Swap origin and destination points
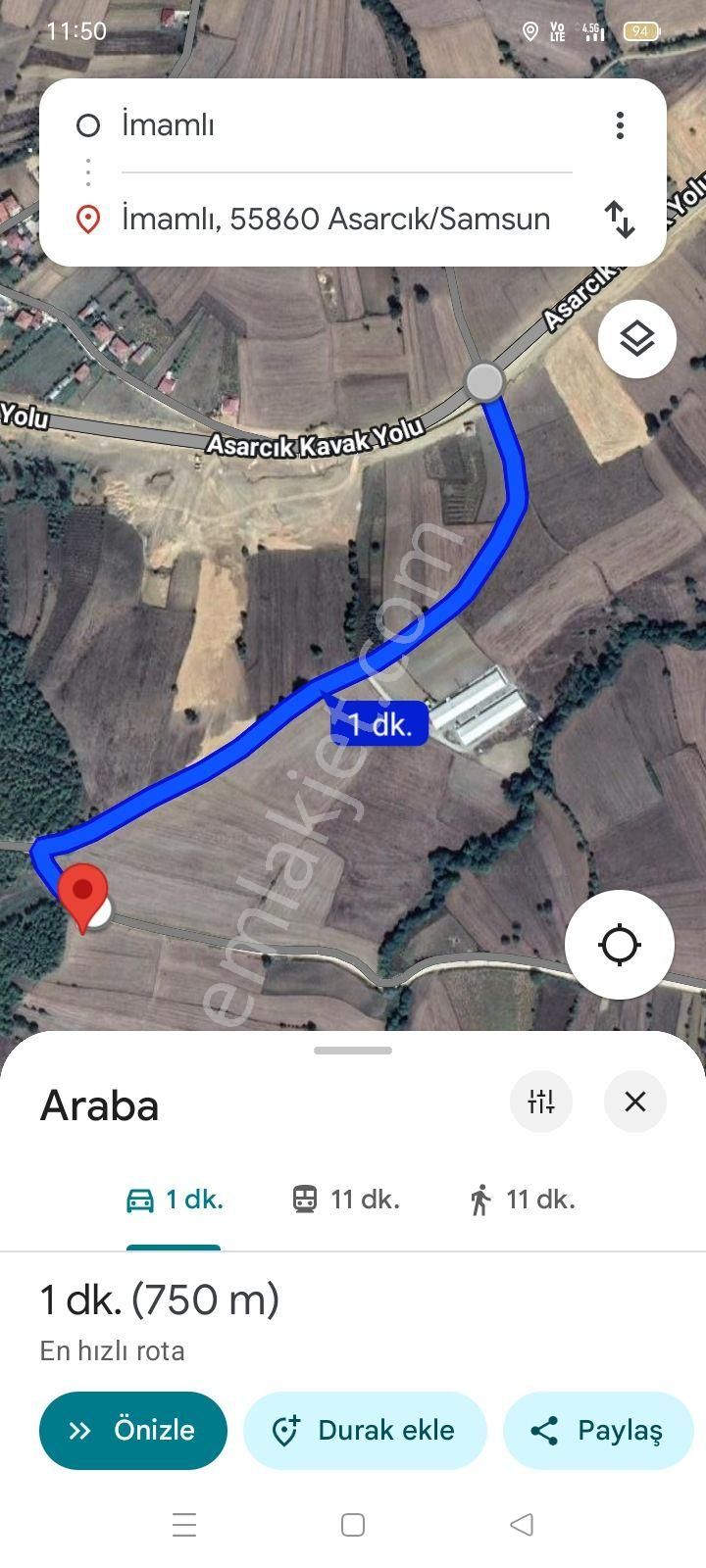Viewport: 706px width, 1568px height. (x=622, y=220)
